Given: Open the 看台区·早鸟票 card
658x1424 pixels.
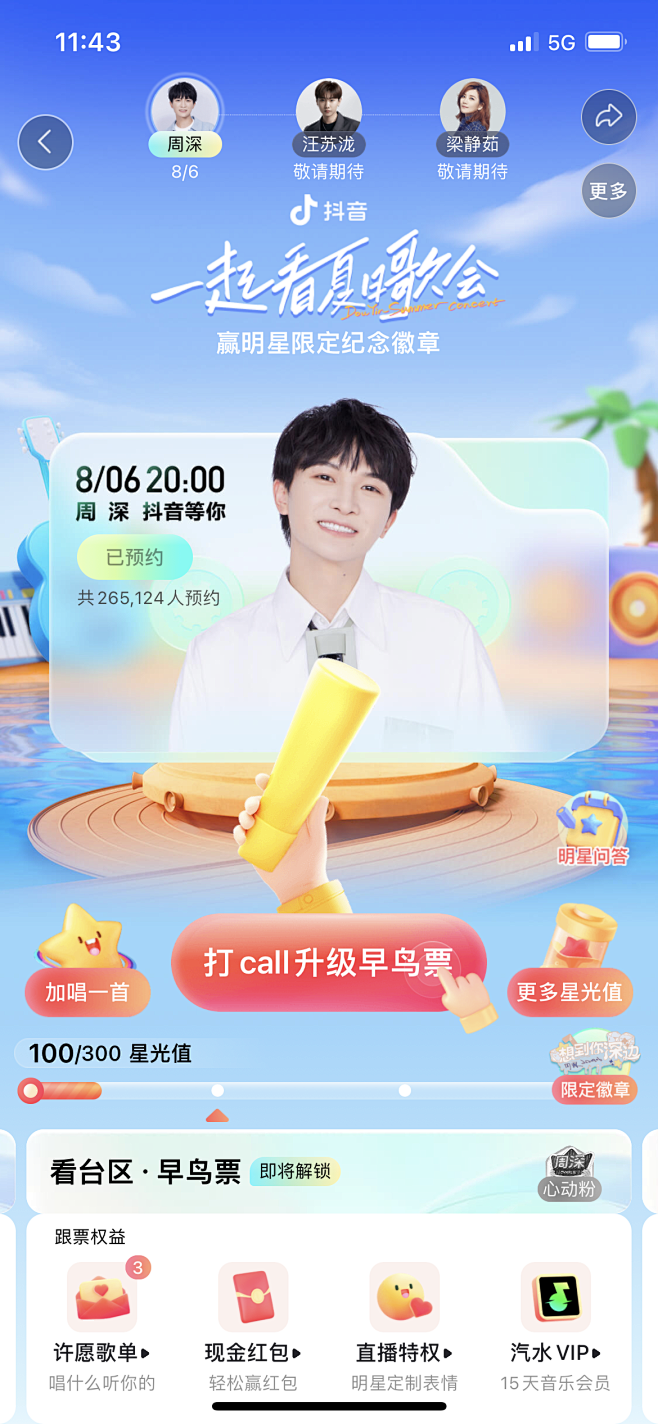Looking at the screenshot, I should 329,1172.
